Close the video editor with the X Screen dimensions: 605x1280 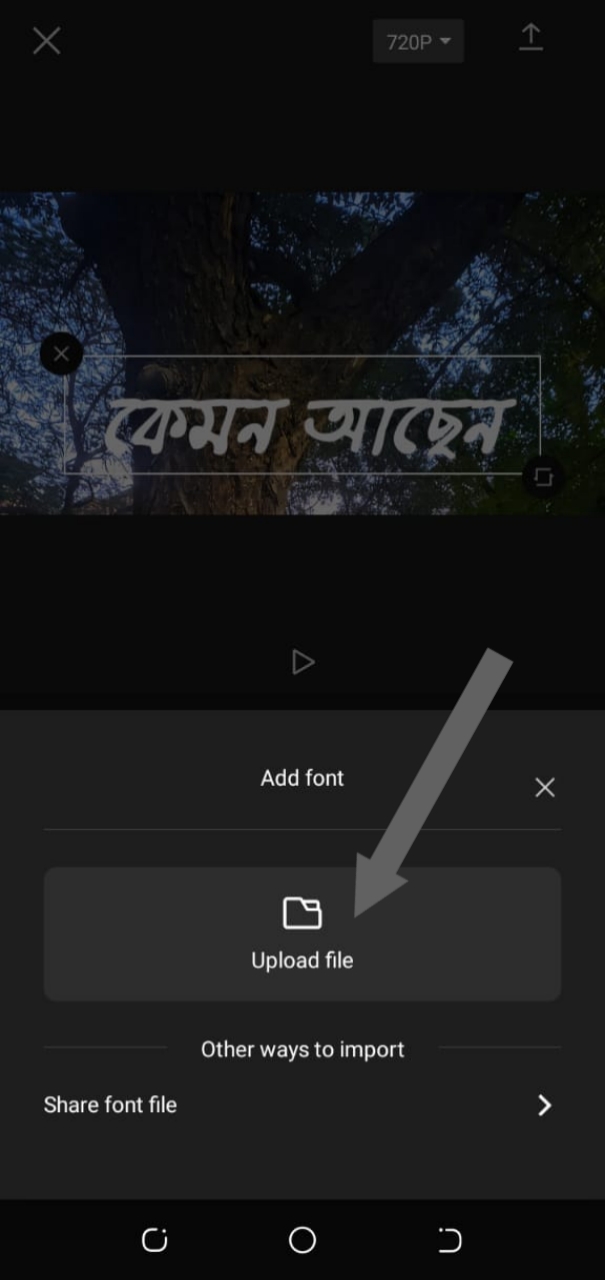pyautogui.click(x=46, y=41)
